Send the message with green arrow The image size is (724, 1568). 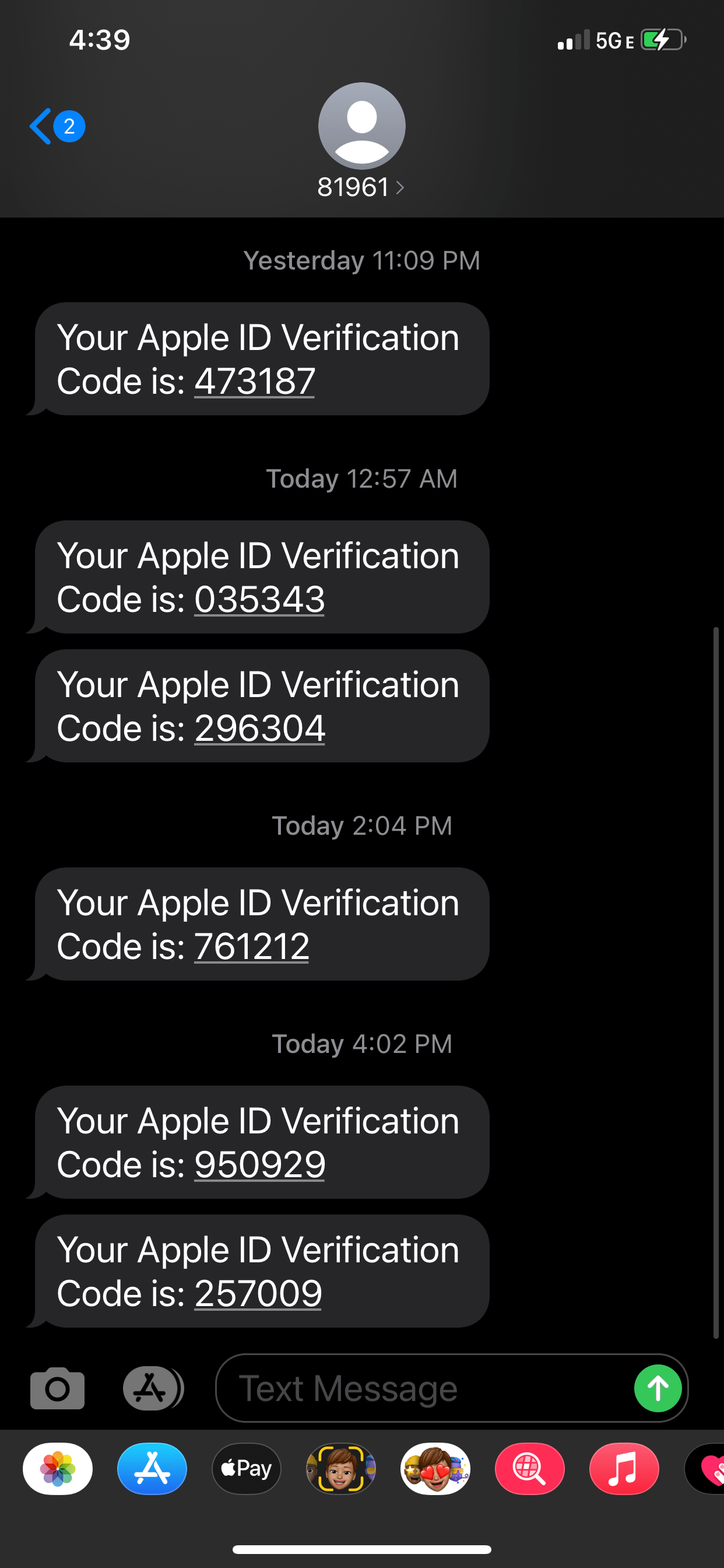[658, 1388]
